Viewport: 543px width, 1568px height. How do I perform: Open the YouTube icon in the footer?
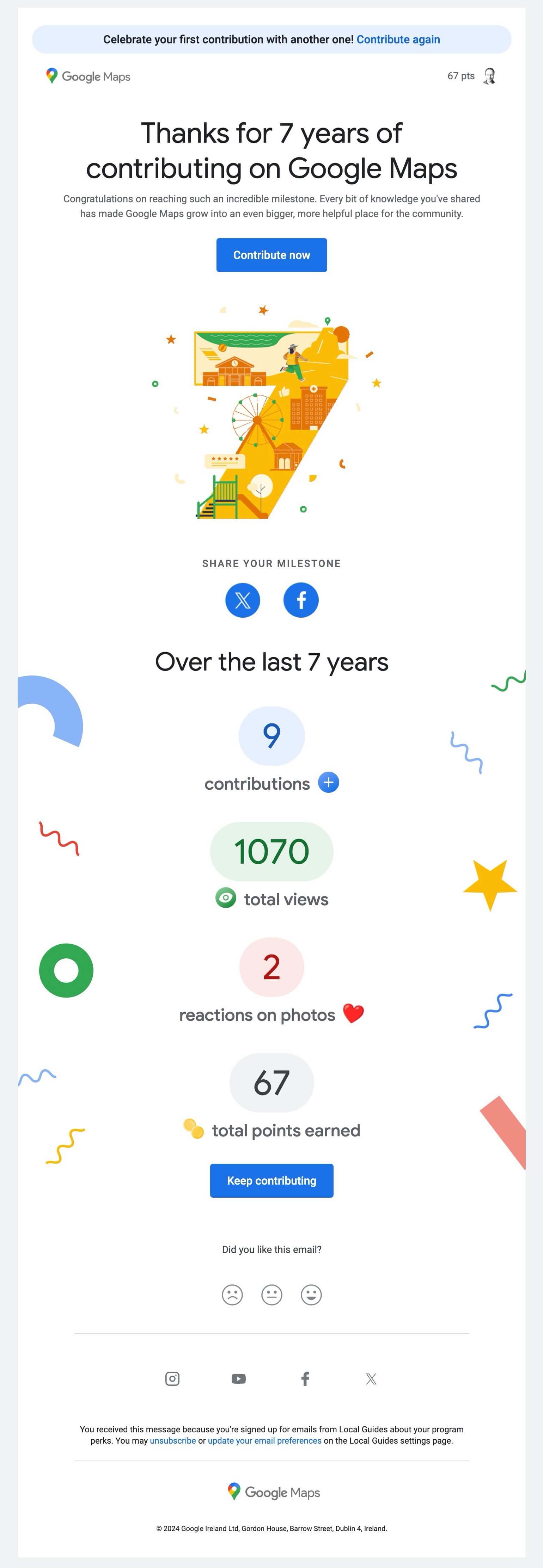pos(239,1378)
